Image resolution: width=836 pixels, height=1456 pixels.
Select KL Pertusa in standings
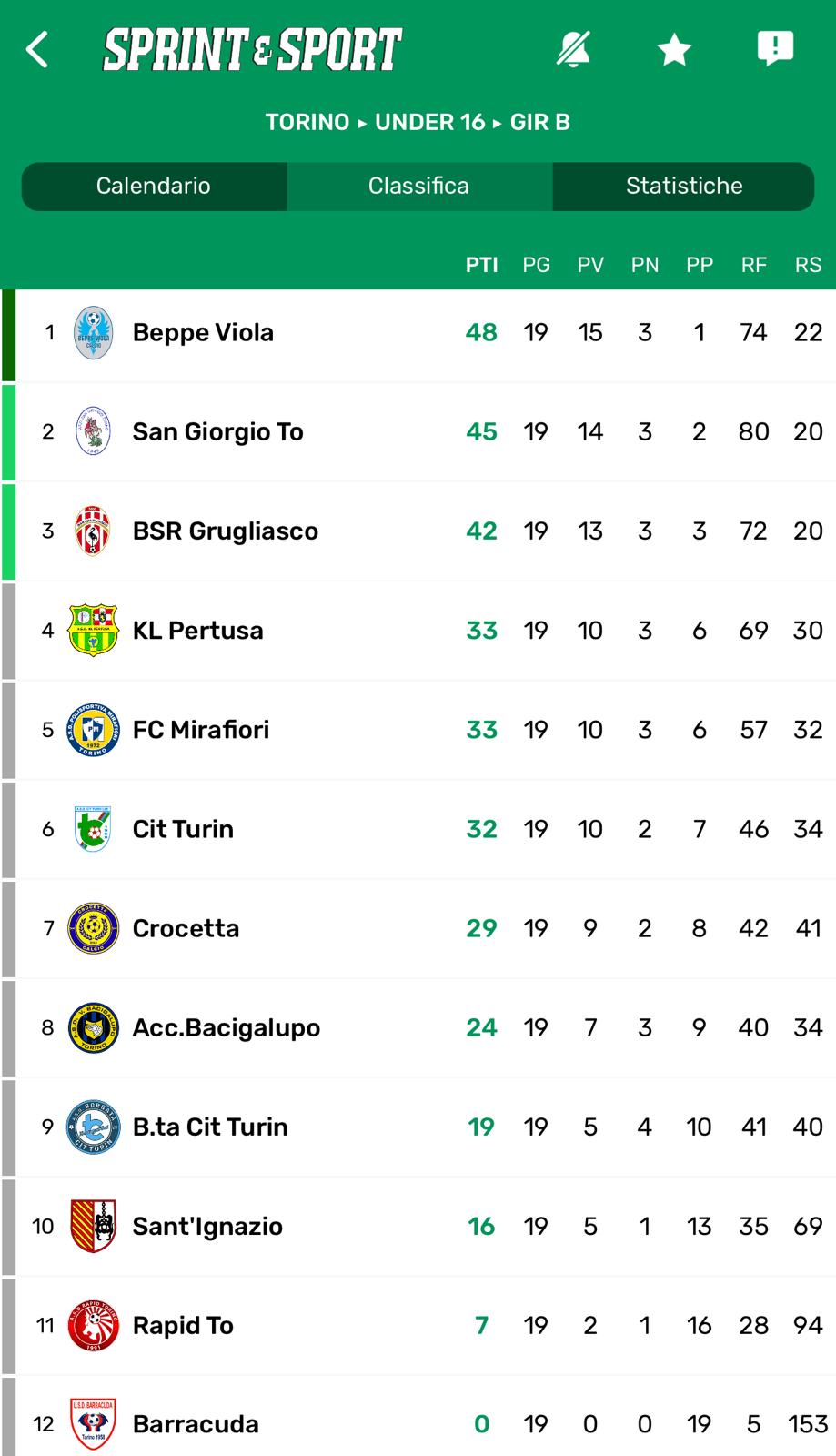[x=418, y=631]
